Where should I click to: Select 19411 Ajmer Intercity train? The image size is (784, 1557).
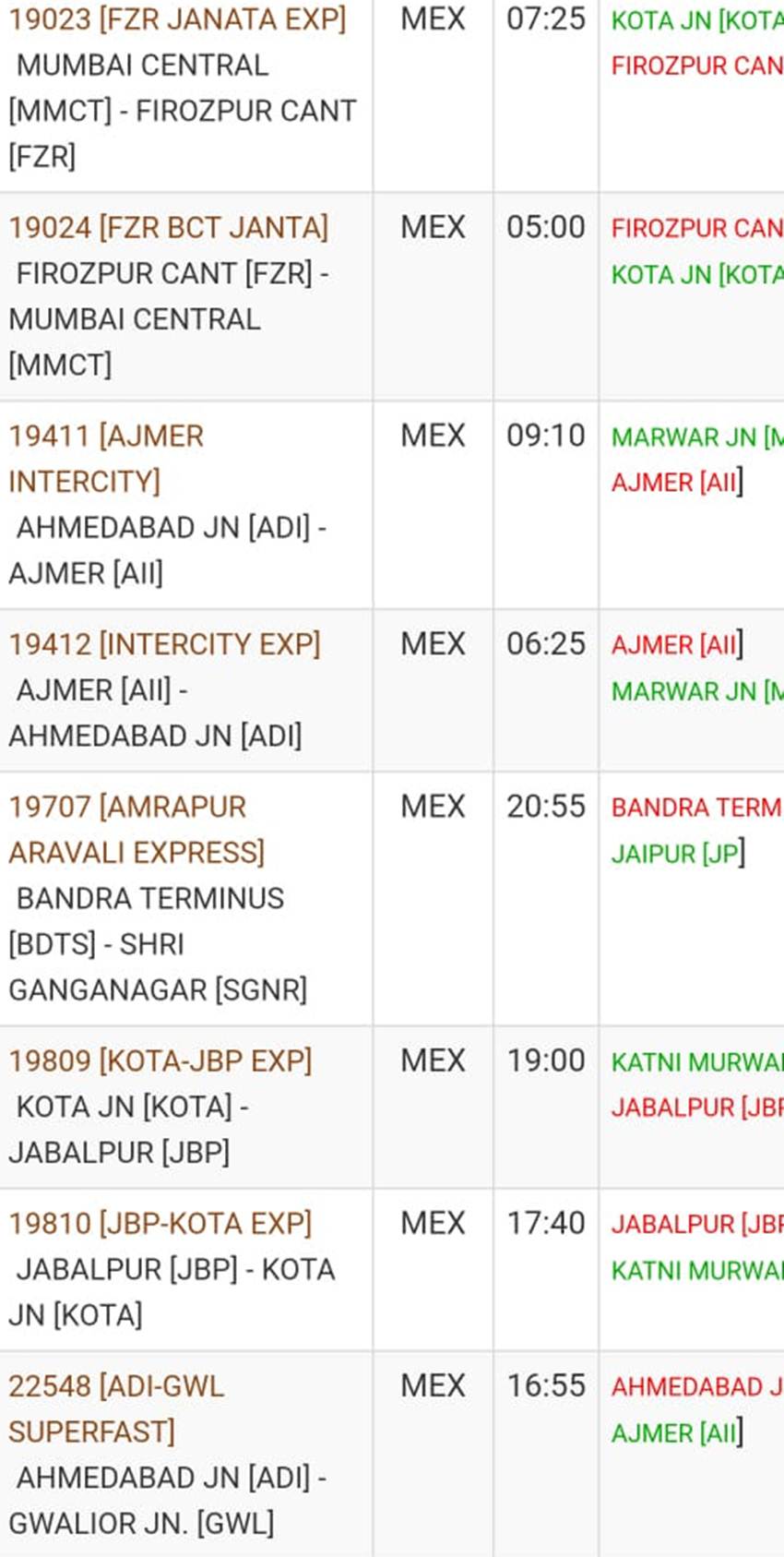pos(106,458)
